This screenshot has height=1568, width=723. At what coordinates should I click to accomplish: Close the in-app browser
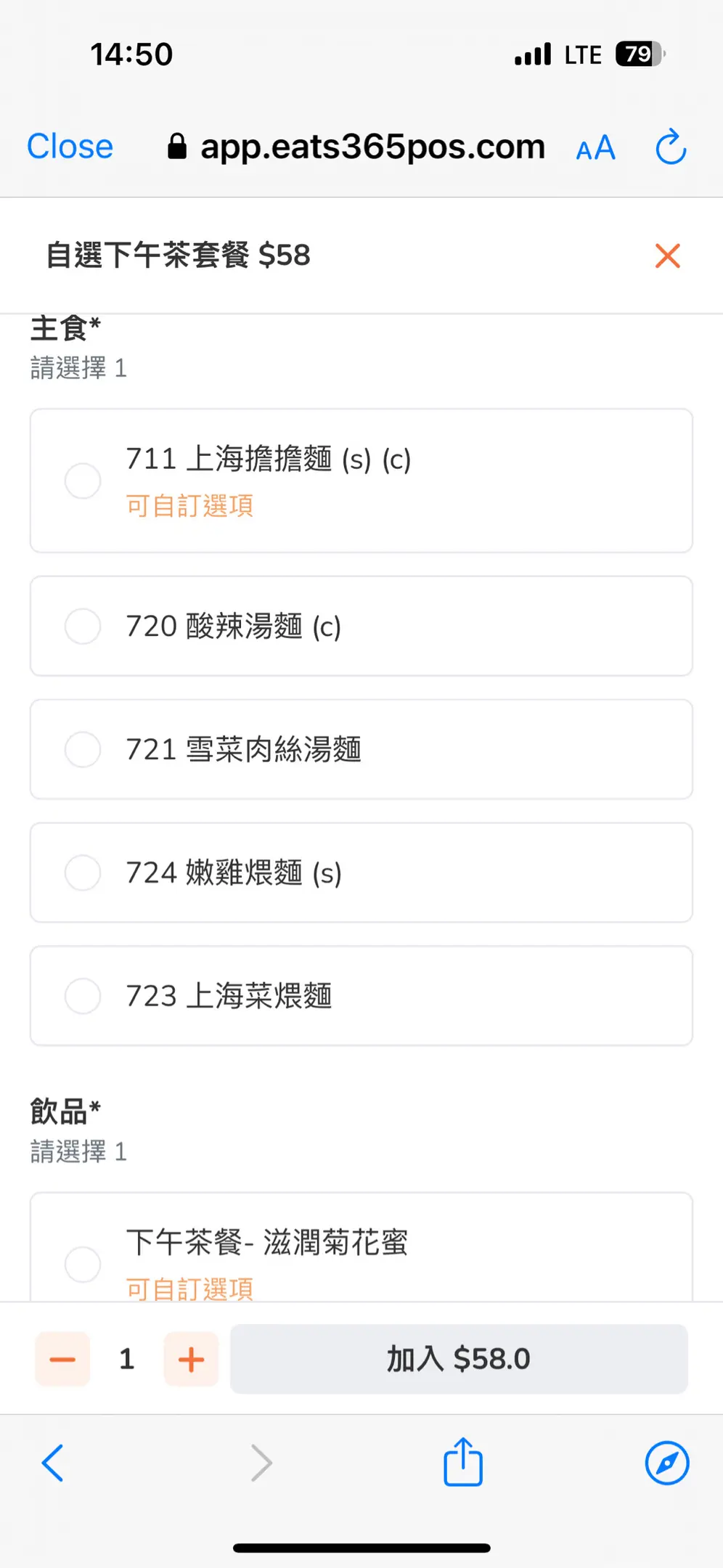click(x=70, y=147)
